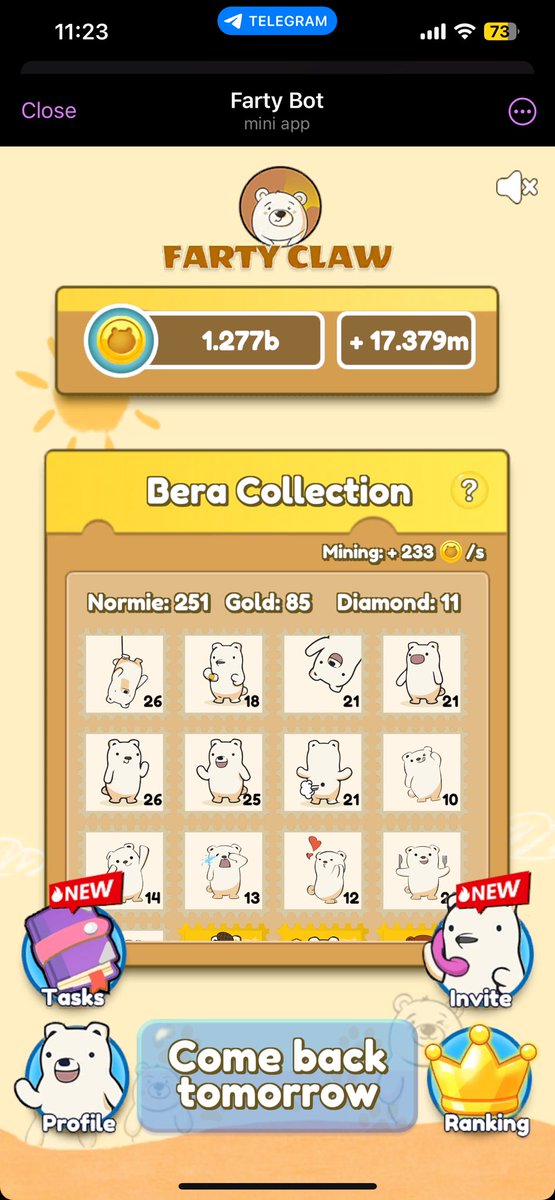This screenshot has height=1200, width=555.
Task: Open the bear card numbered 10
Action: click(x=422, y=772)
